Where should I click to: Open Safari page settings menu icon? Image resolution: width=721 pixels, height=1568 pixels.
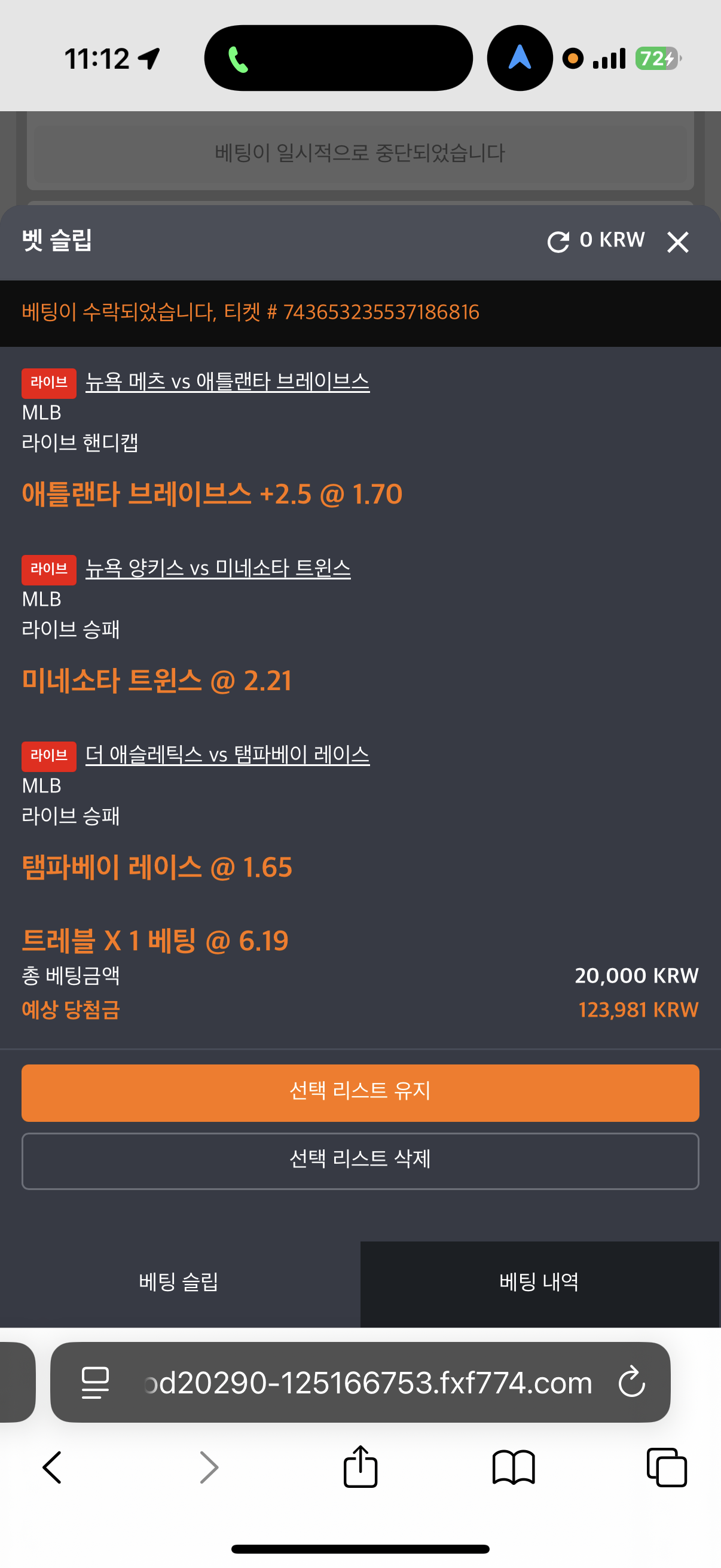pos(96,1382)
